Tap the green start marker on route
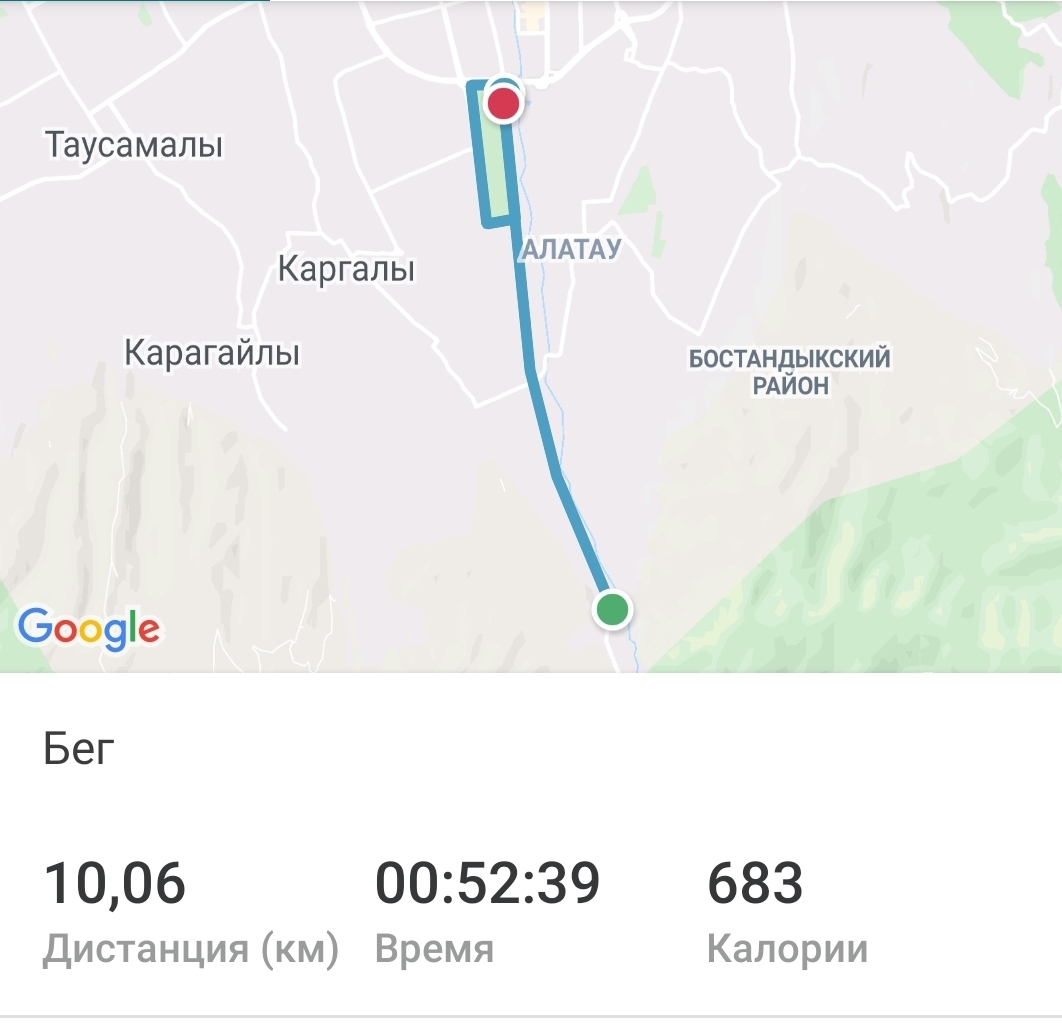 pos(612,608)
